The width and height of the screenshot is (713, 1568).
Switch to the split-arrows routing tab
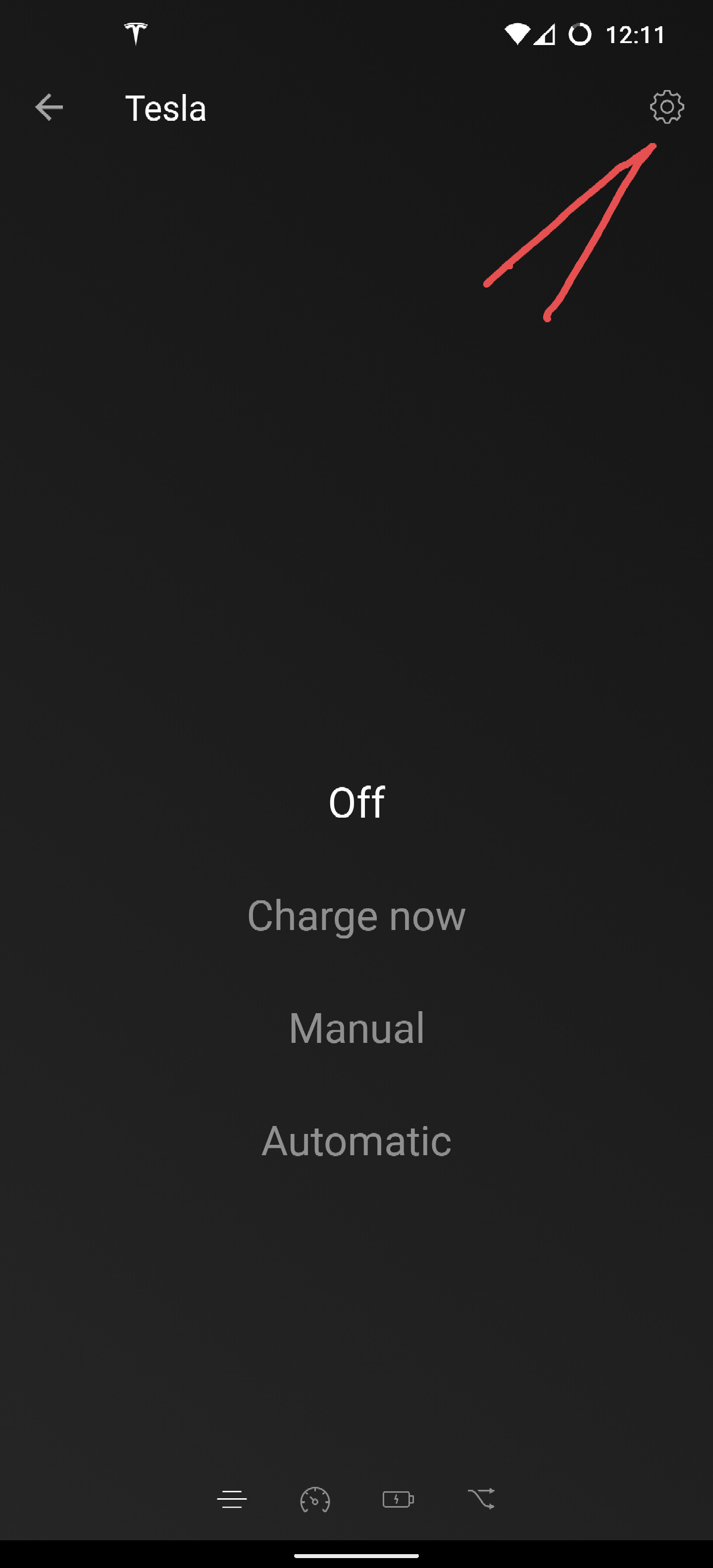pyautogui.click(x=481, y=1499)
